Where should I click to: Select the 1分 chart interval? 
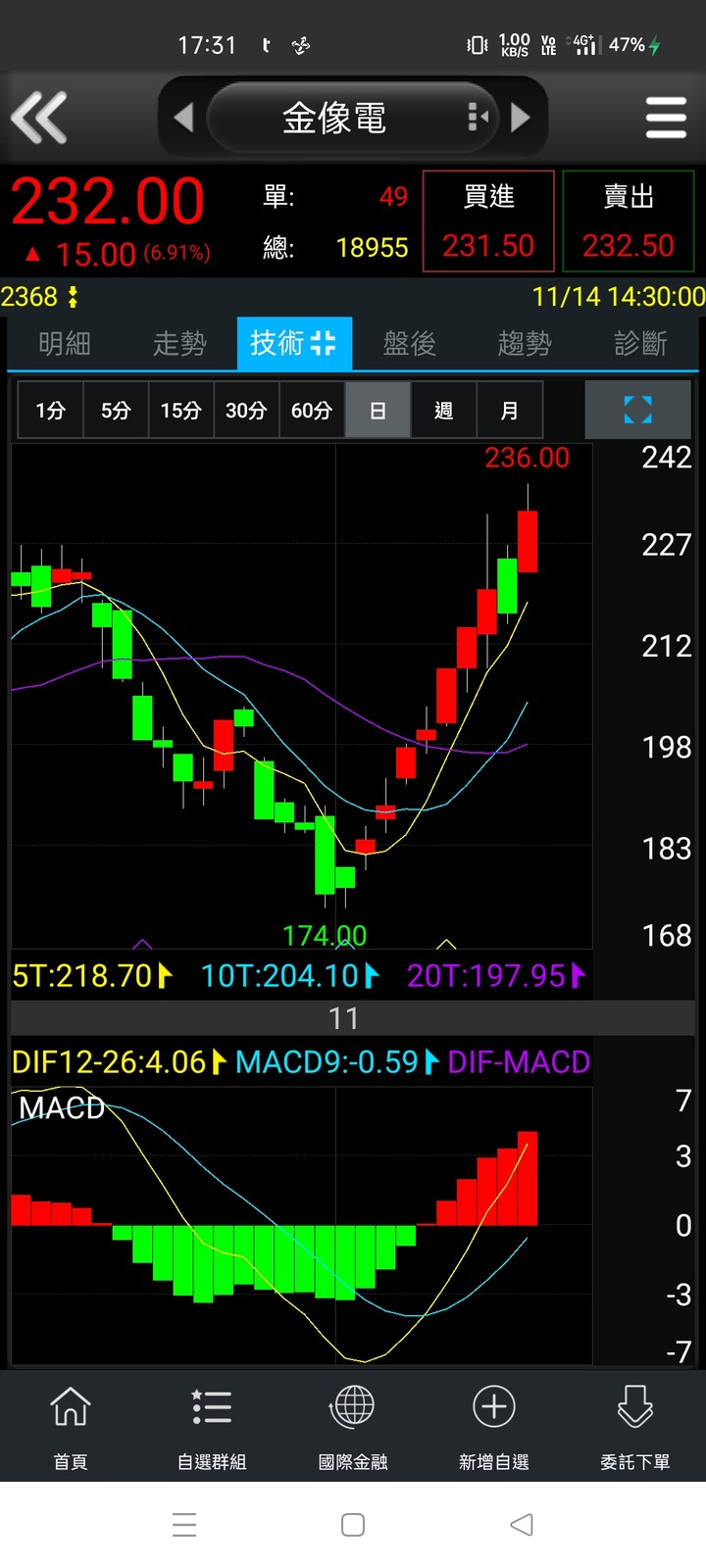point(50,411)
